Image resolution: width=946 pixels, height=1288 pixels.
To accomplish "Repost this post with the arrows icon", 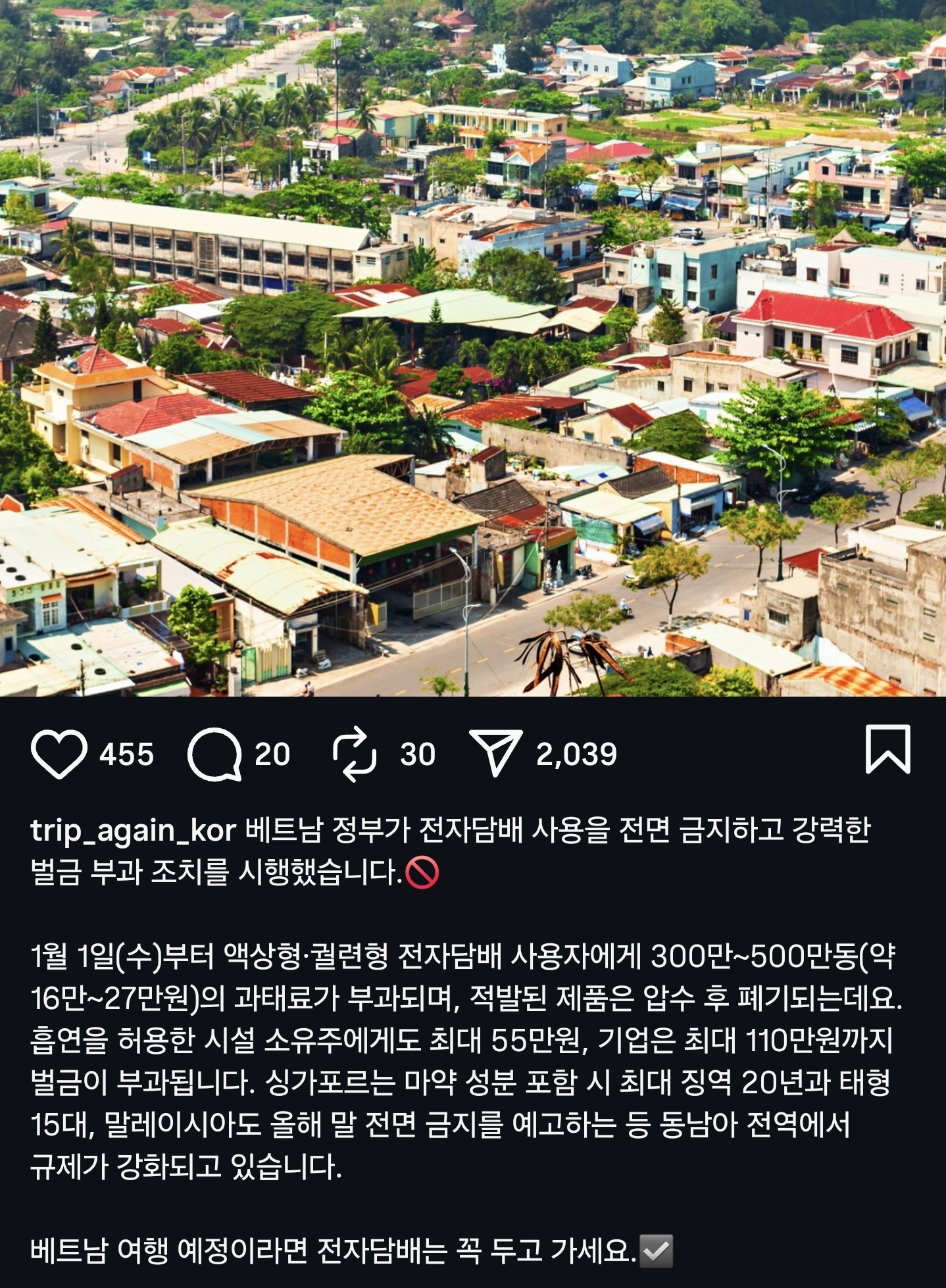I will 355,754.
